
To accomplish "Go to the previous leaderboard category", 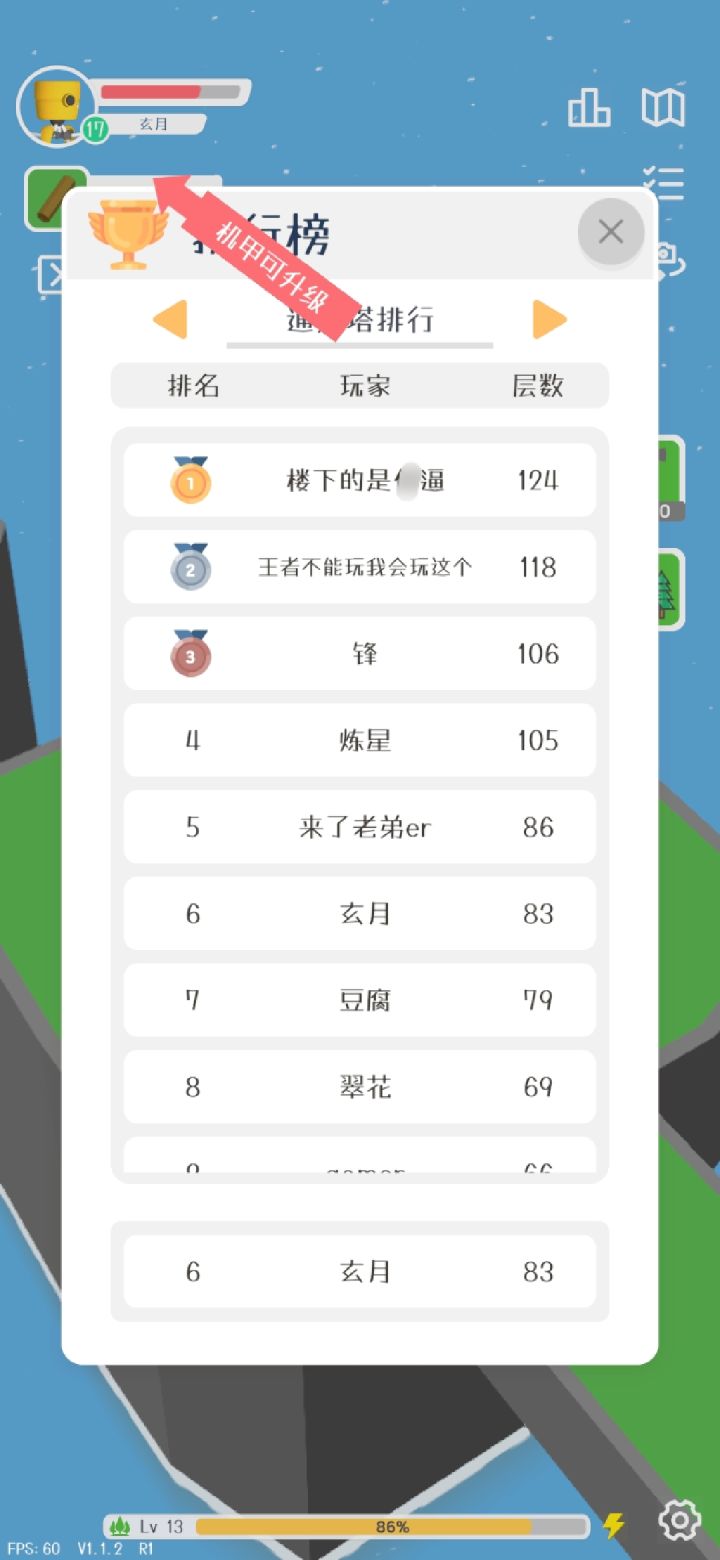I will point(171,318).
